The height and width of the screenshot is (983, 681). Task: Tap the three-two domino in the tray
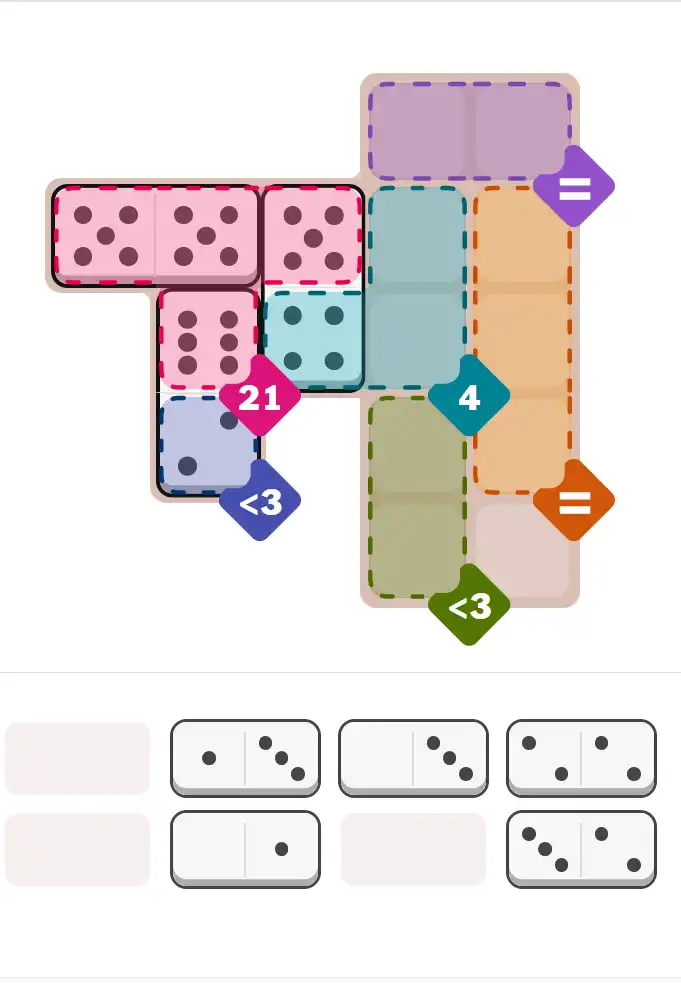581,848
